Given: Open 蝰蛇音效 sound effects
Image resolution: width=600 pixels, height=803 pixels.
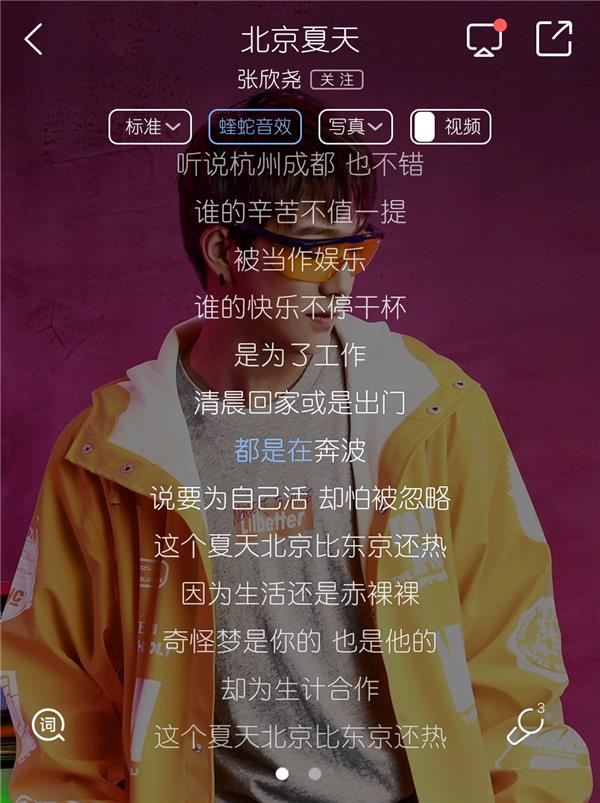Looking at the screenshot, I should click(255, 127).
